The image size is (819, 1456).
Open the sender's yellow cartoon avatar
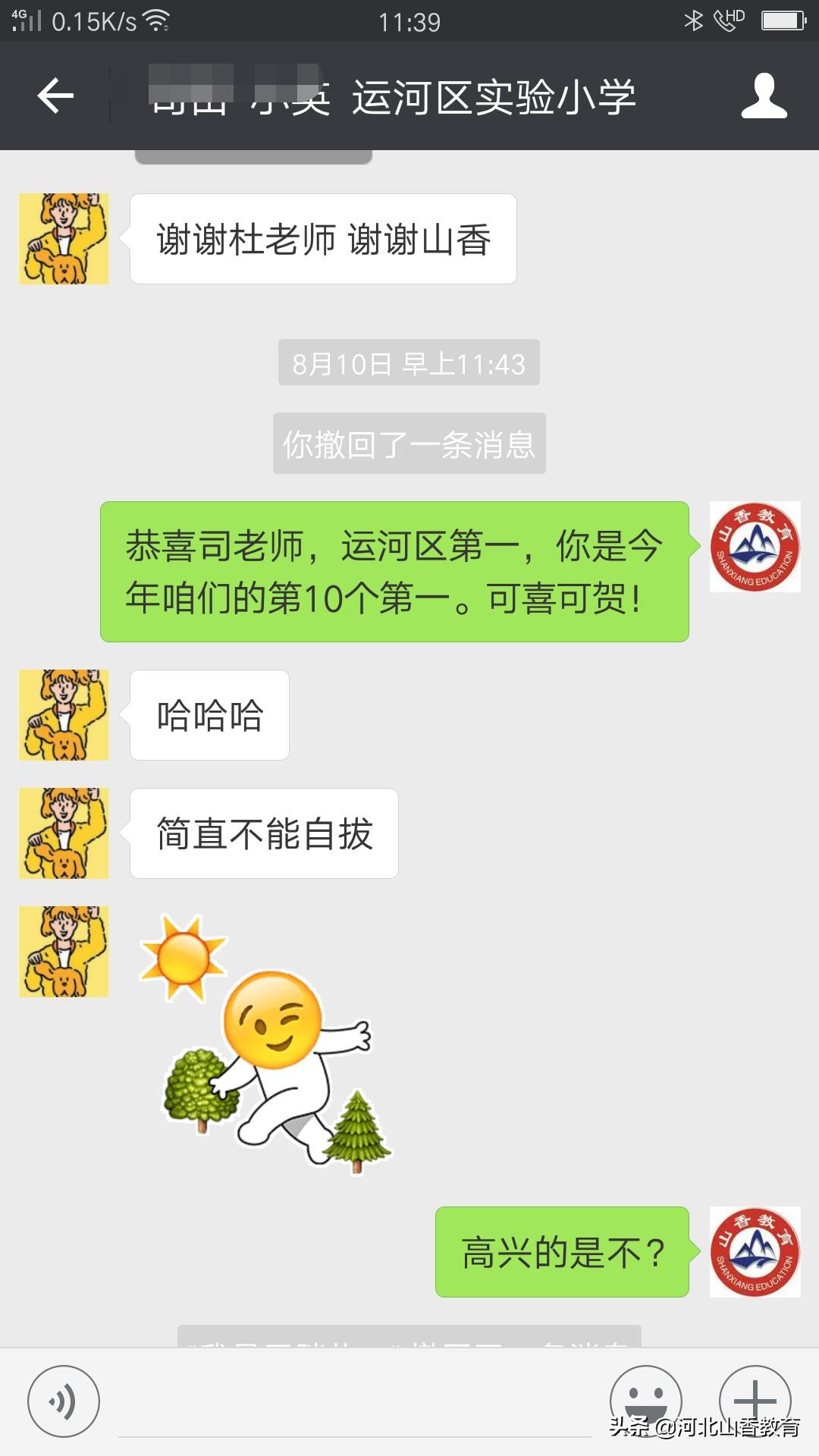point(64,237)
